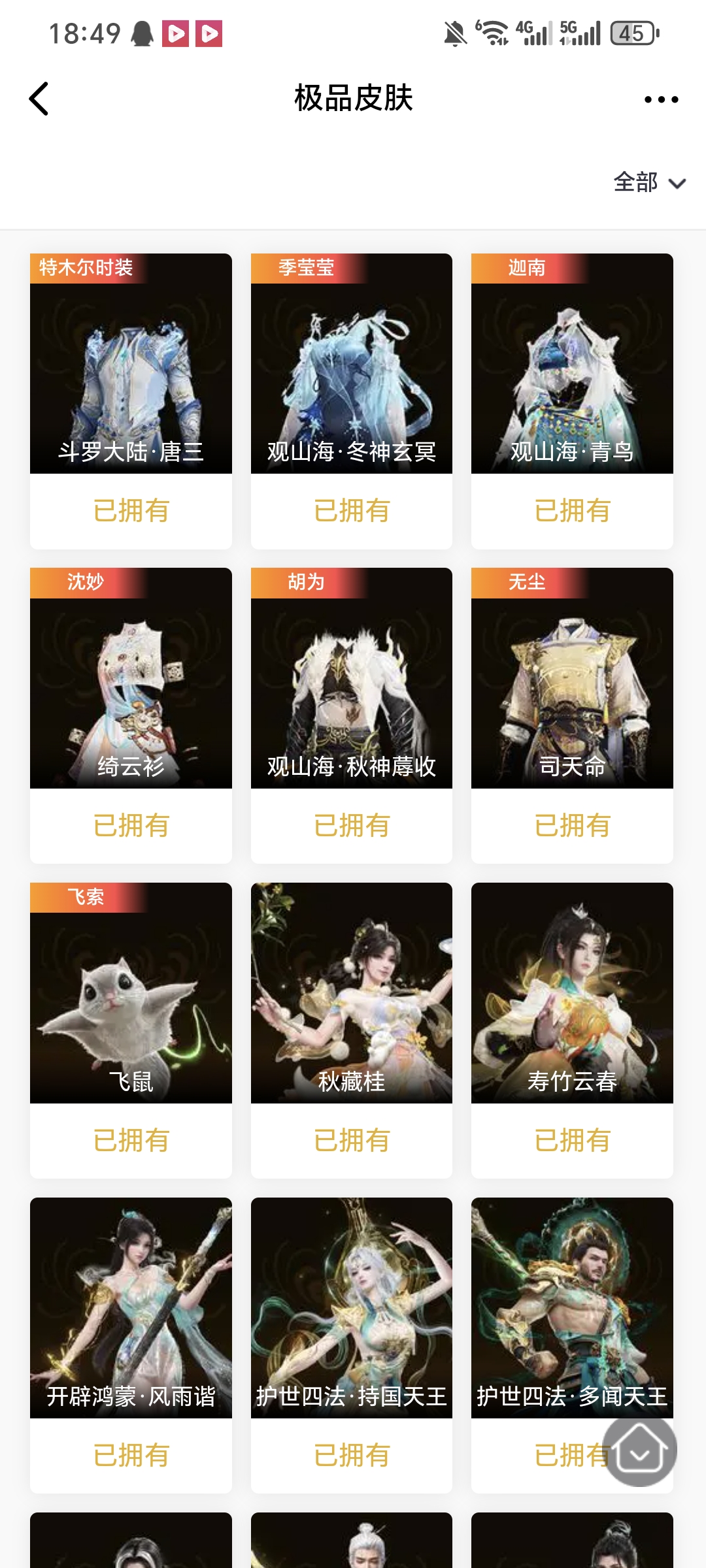
Task: Expand the 全部 filter dropdown
Action: tap(649, 182)
